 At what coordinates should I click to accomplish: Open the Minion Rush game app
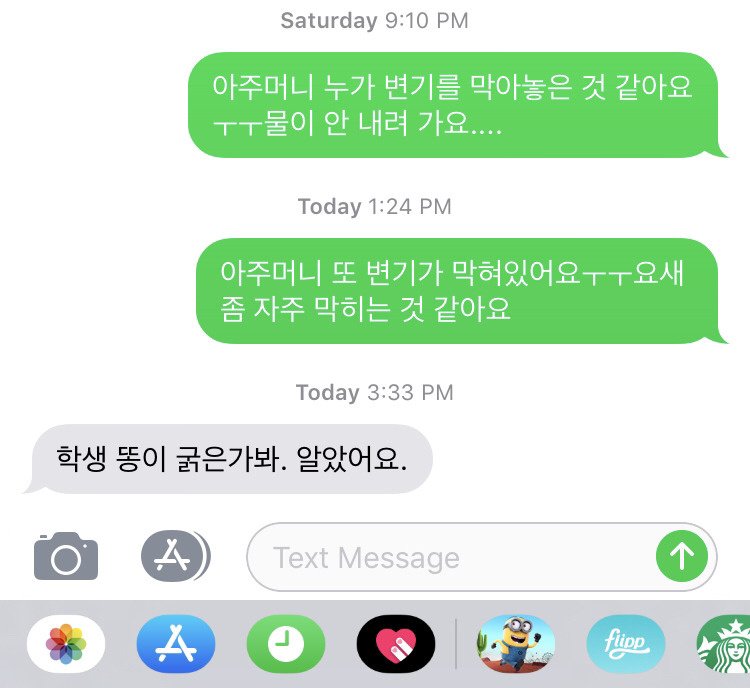point(516,643)
